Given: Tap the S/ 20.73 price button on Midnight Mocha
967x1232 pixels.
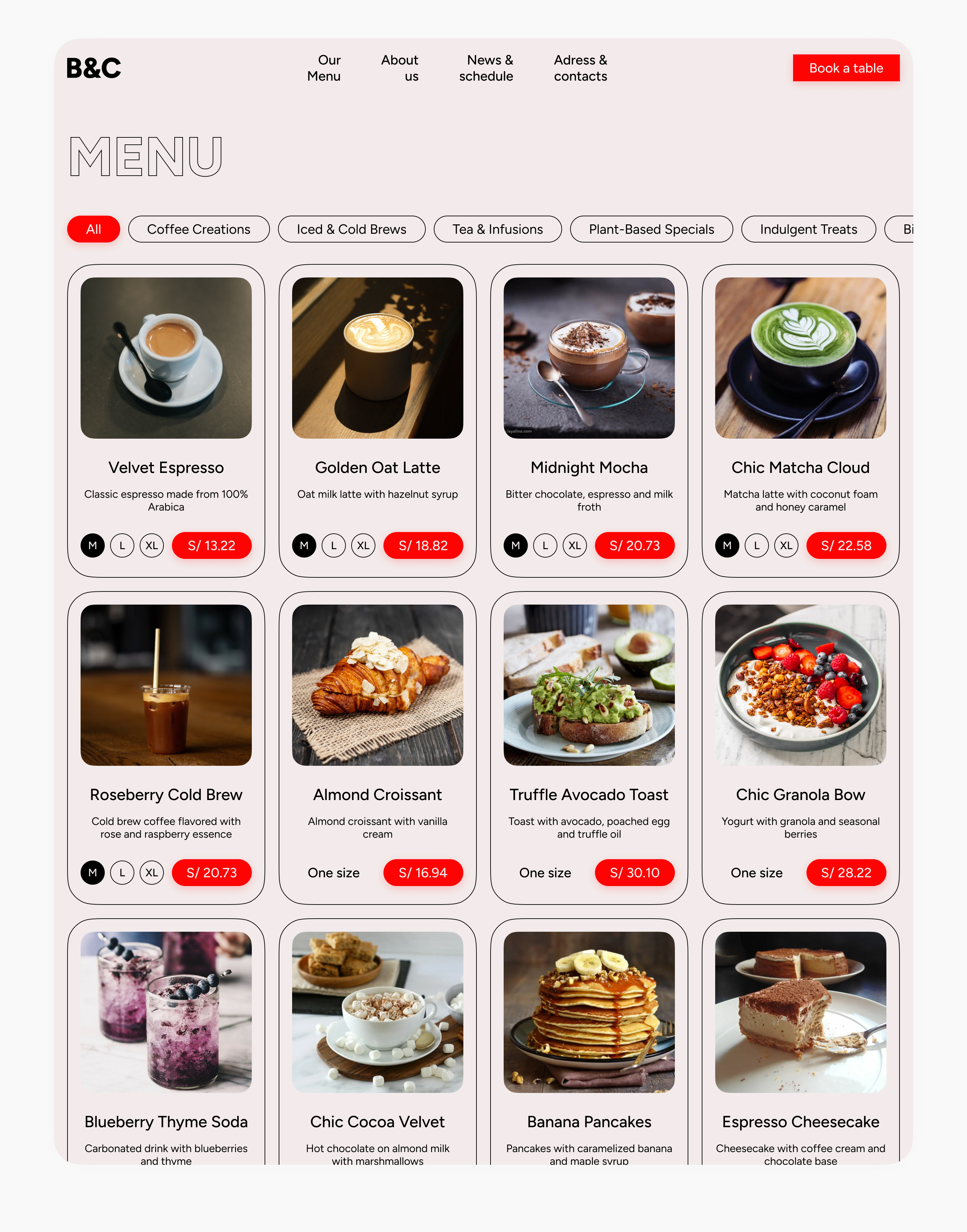Looking at the screenshot, I should pos(635,545).
